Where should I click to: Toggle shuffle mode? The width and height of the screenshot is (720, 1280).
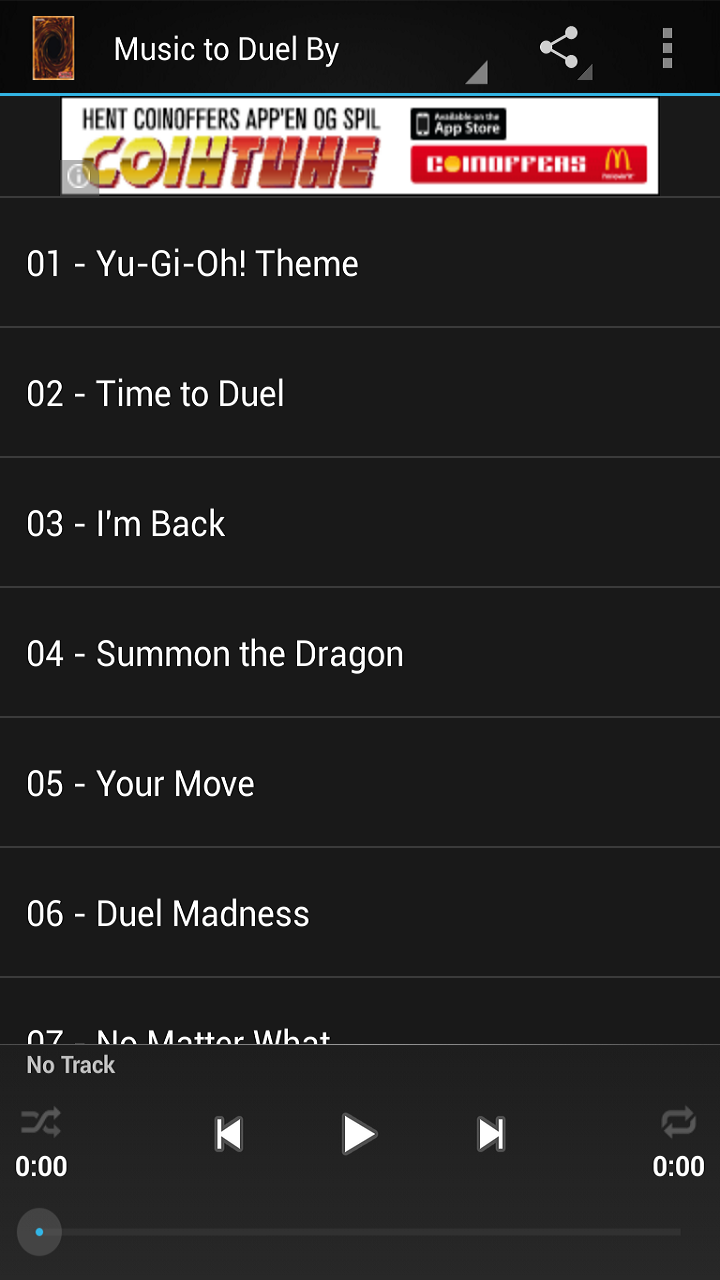click(41, 1122)
